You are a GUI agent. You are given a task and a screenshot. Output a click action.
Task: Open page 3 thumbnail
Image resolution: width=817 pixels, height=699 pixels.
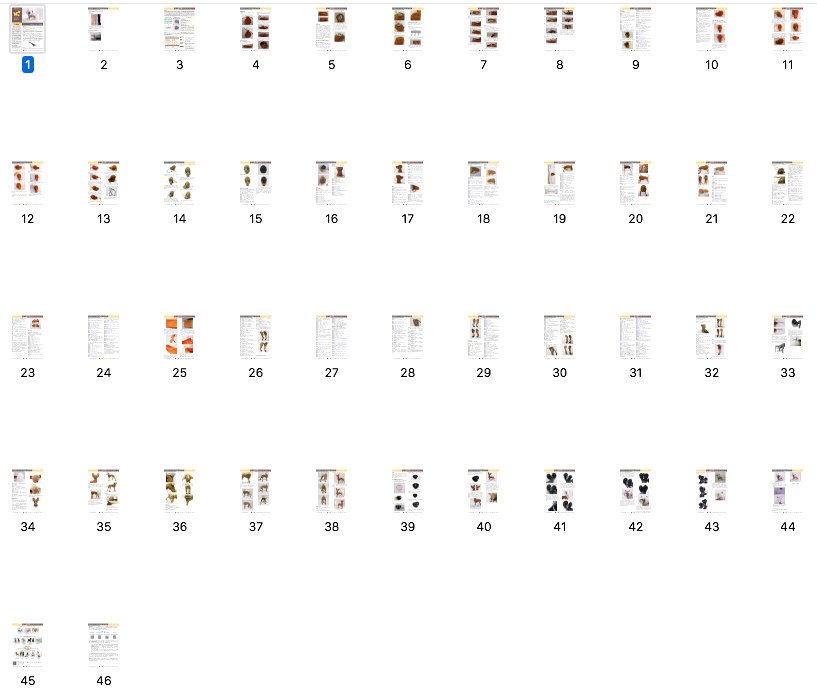(x=180, y=29)
